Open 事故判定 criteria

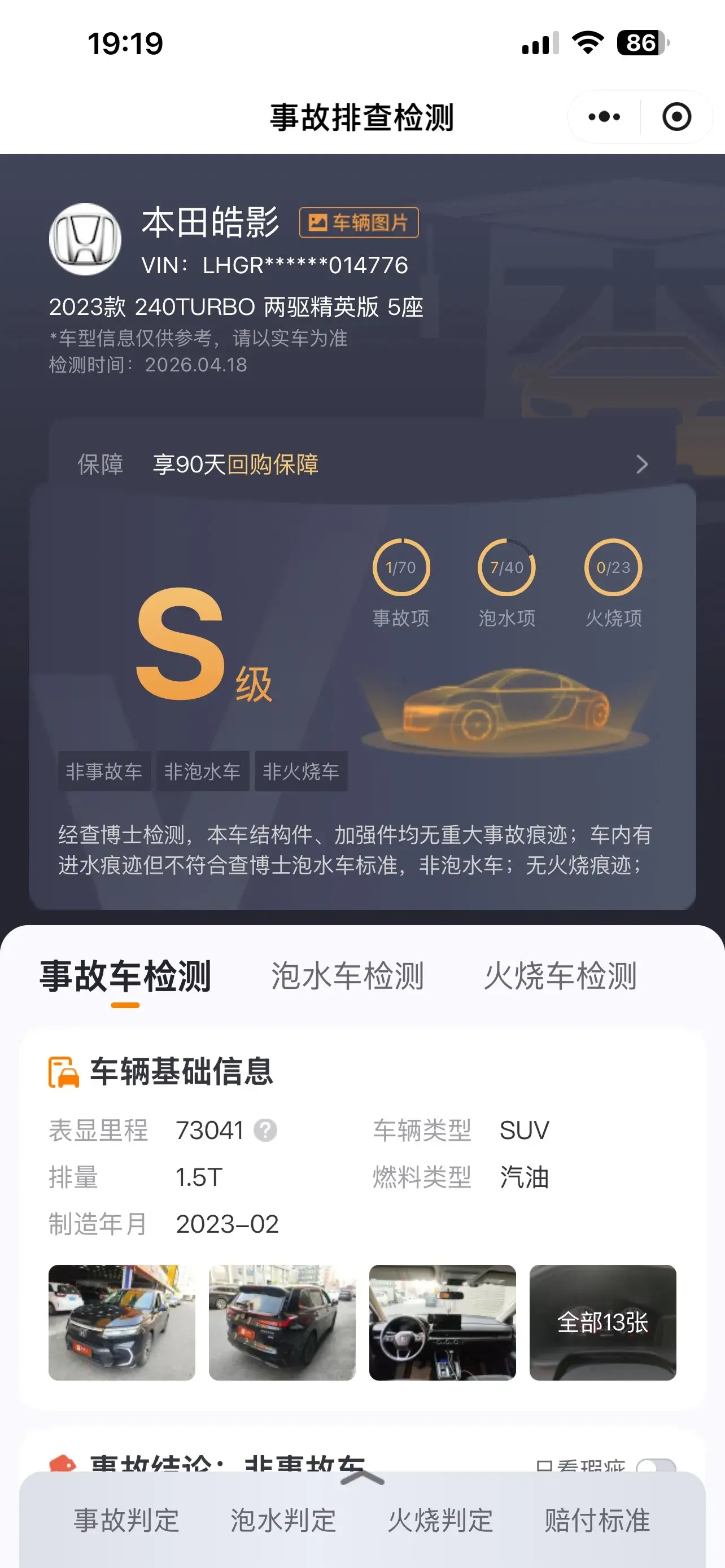126,1521
